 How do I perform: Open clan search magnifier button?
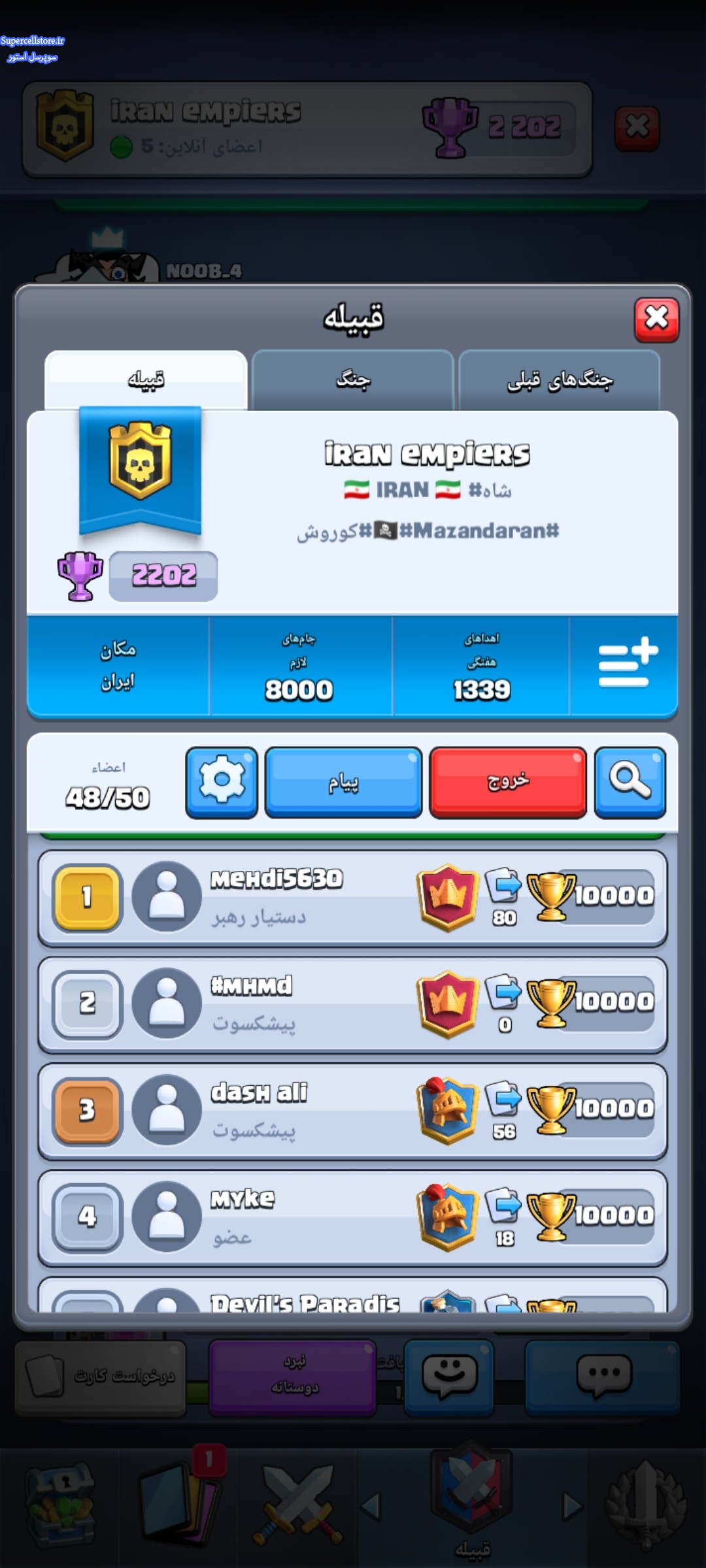(x=630, y=782)
